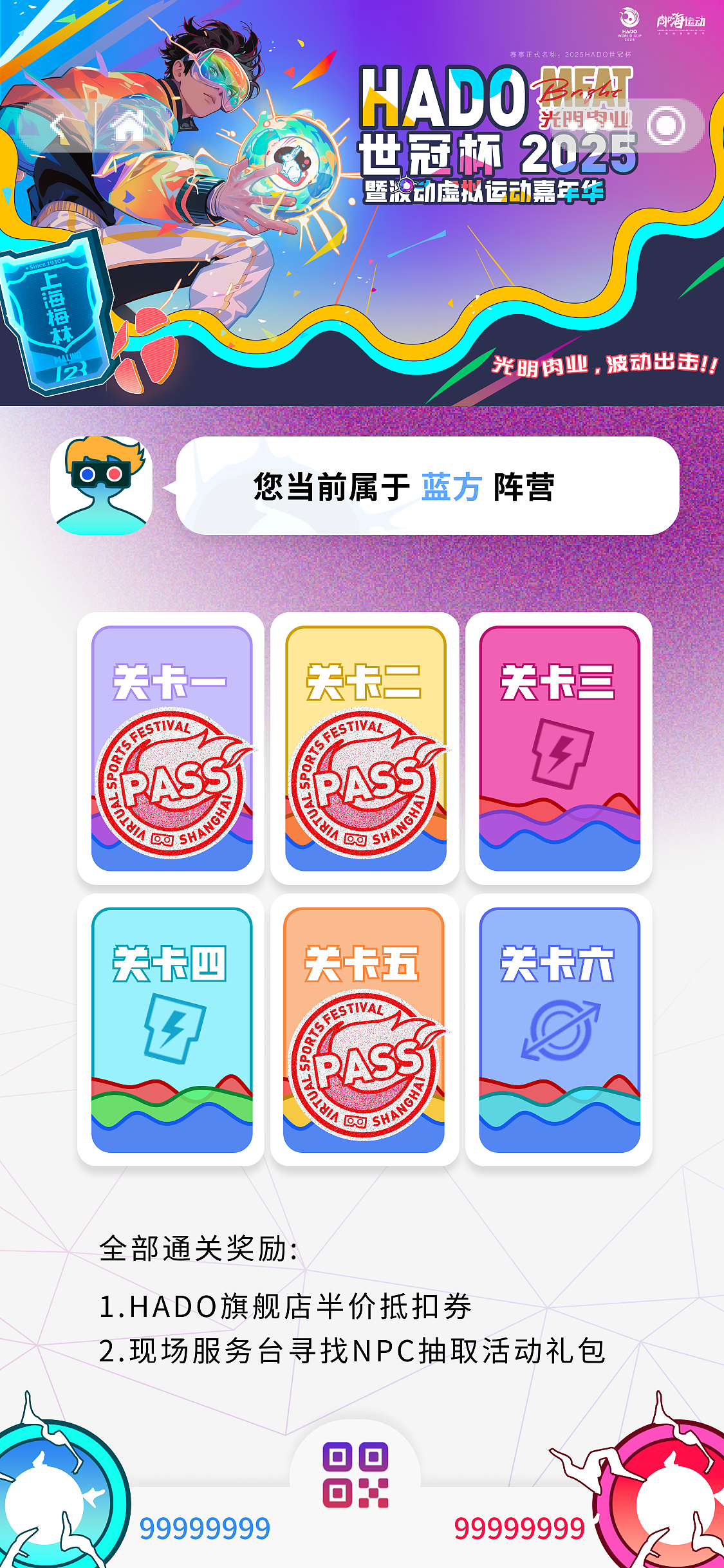Tap the QR scan button at the bottom
The height and width of the screenshot is (1568, 724).
click(355, 1474)
